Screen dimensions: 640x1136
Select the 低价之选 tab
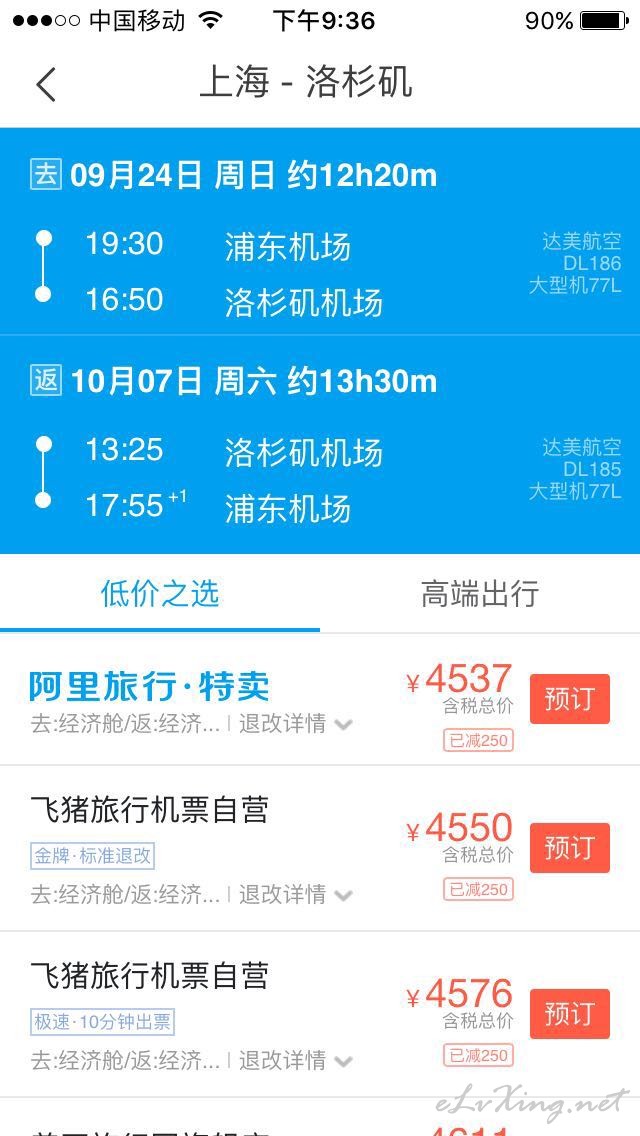click(160, 594)
